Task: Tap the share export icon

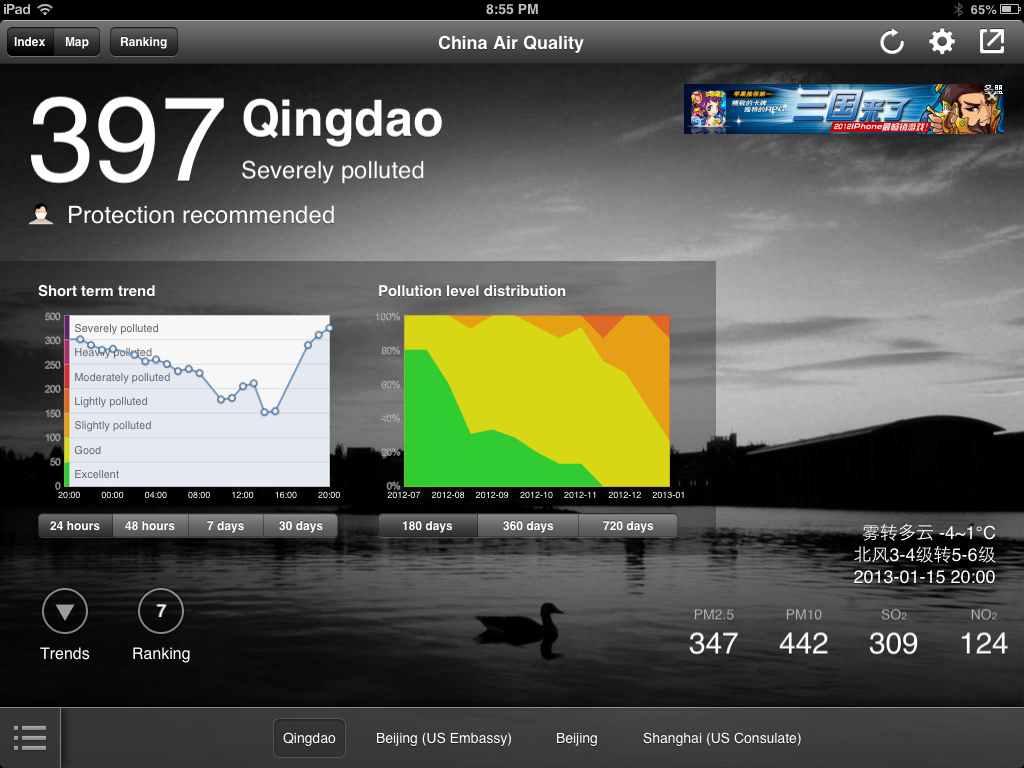Action: pyautogui.click(x=991, y=42)
